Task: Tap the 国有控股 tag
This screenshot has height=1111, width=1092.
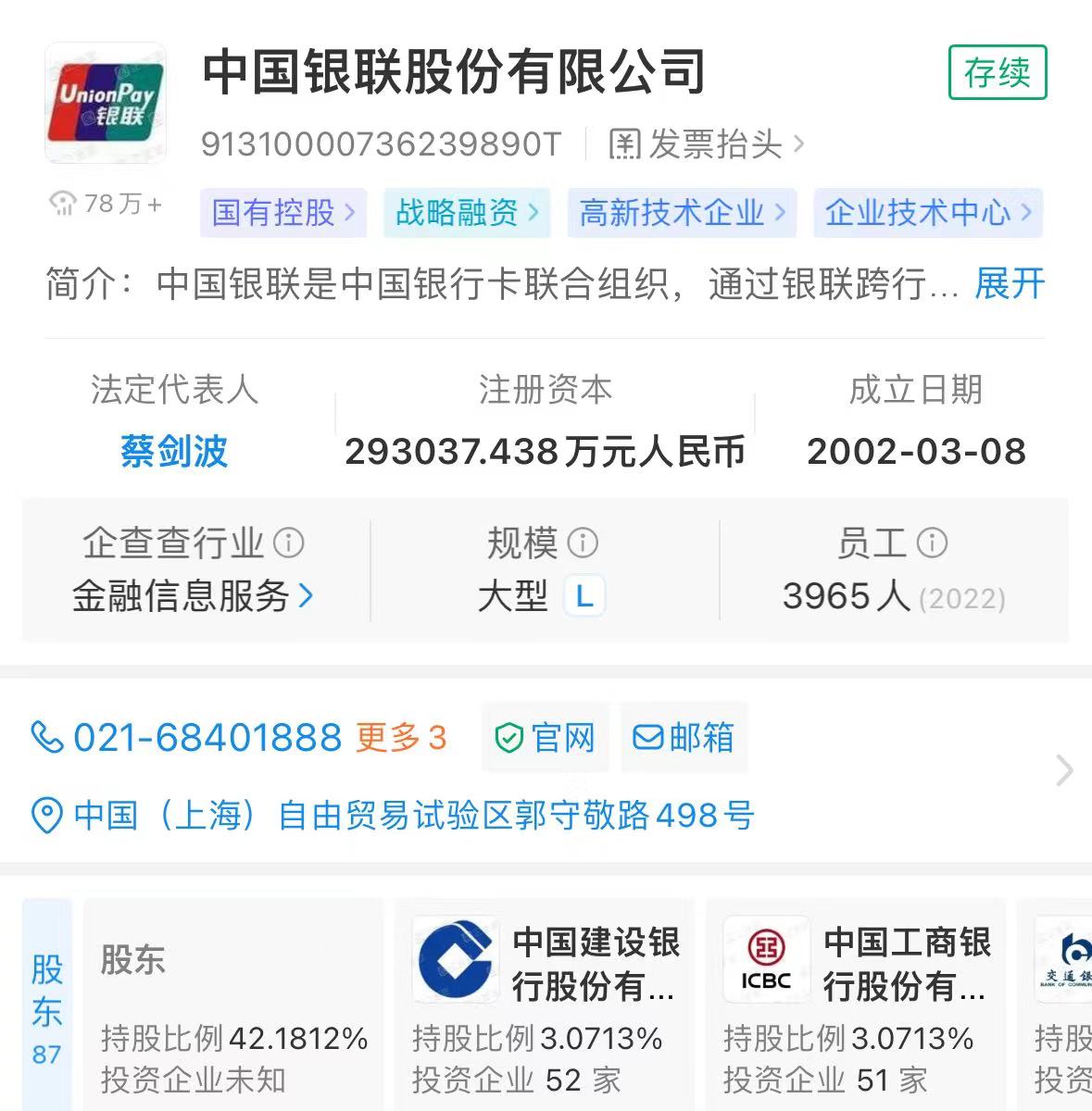Action: [x=282, y=213]
